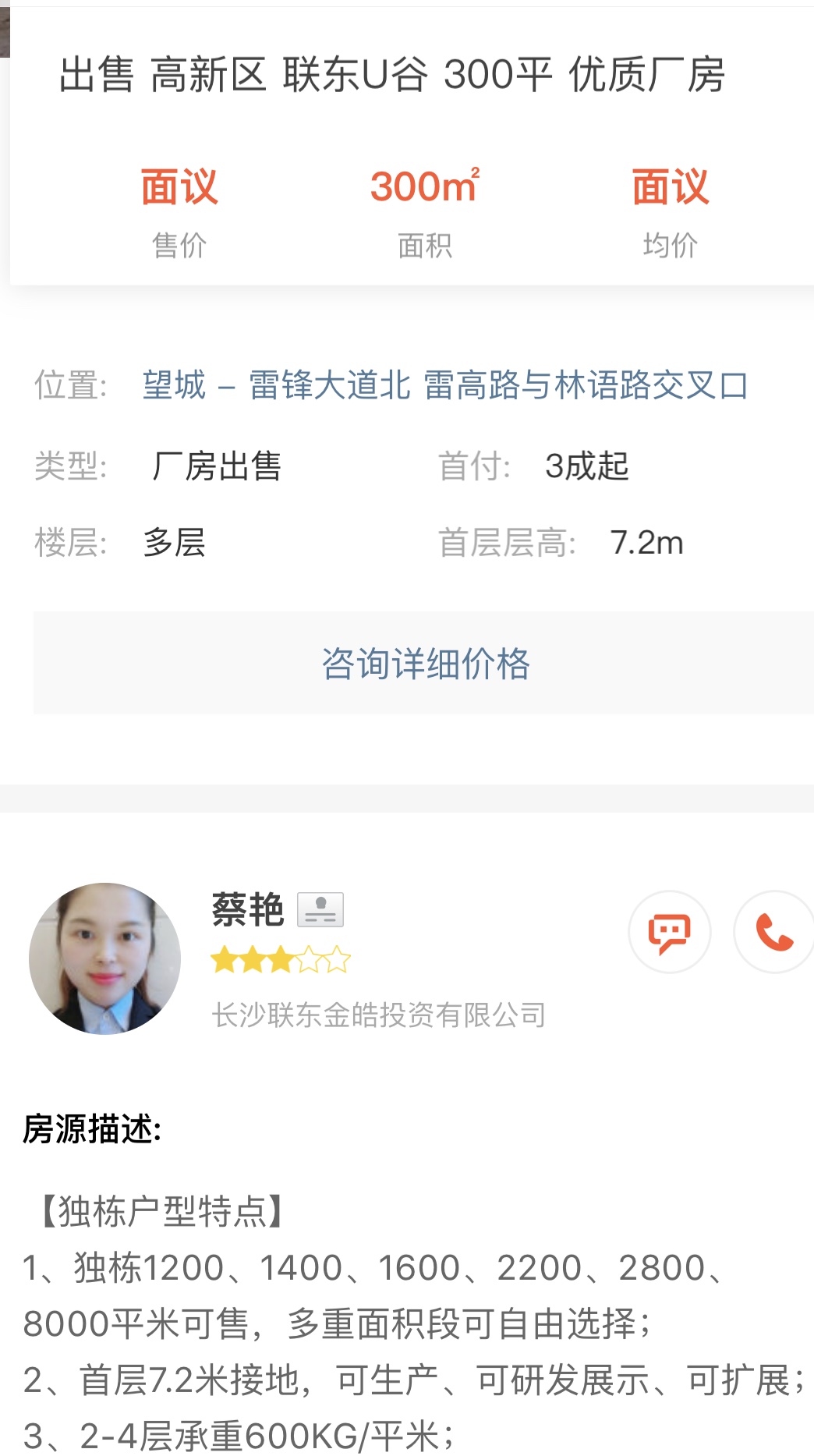
Task: Call agent 蔡艳 with phone icon
Action: [x=773, y=932]
